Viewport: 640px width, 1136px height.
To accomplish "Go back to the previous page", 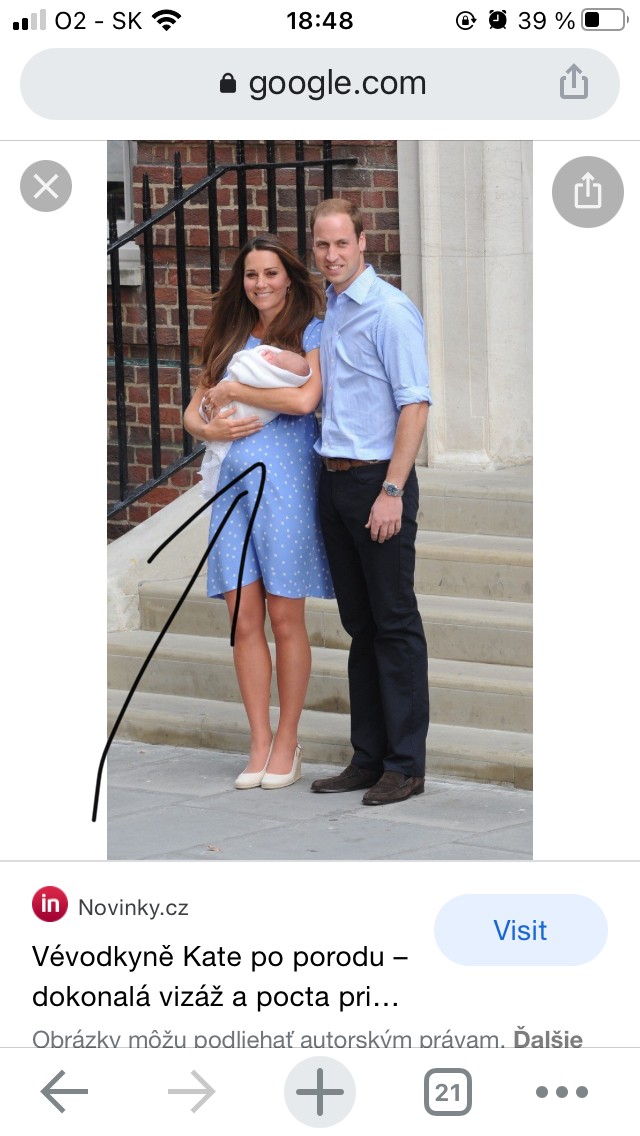I will pyautogui.click(x=64, y=1092).
